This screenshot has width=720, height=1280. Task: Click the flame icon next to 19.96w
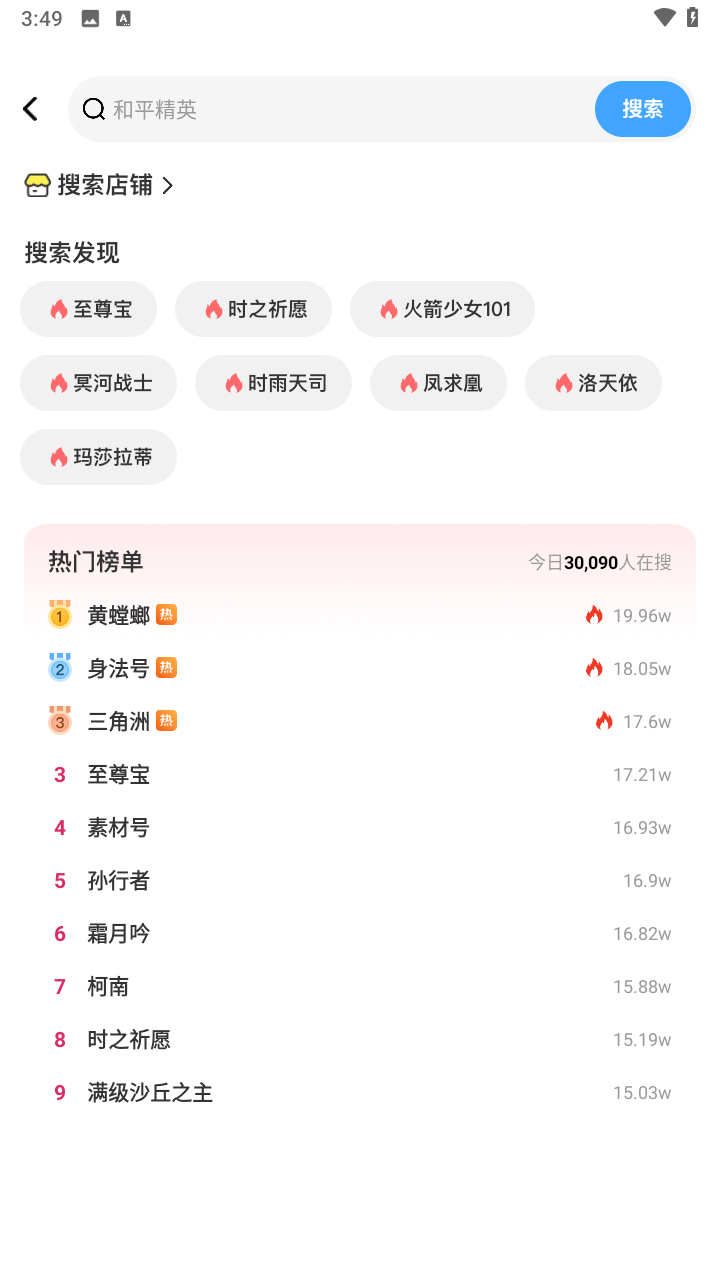(595, 614)
